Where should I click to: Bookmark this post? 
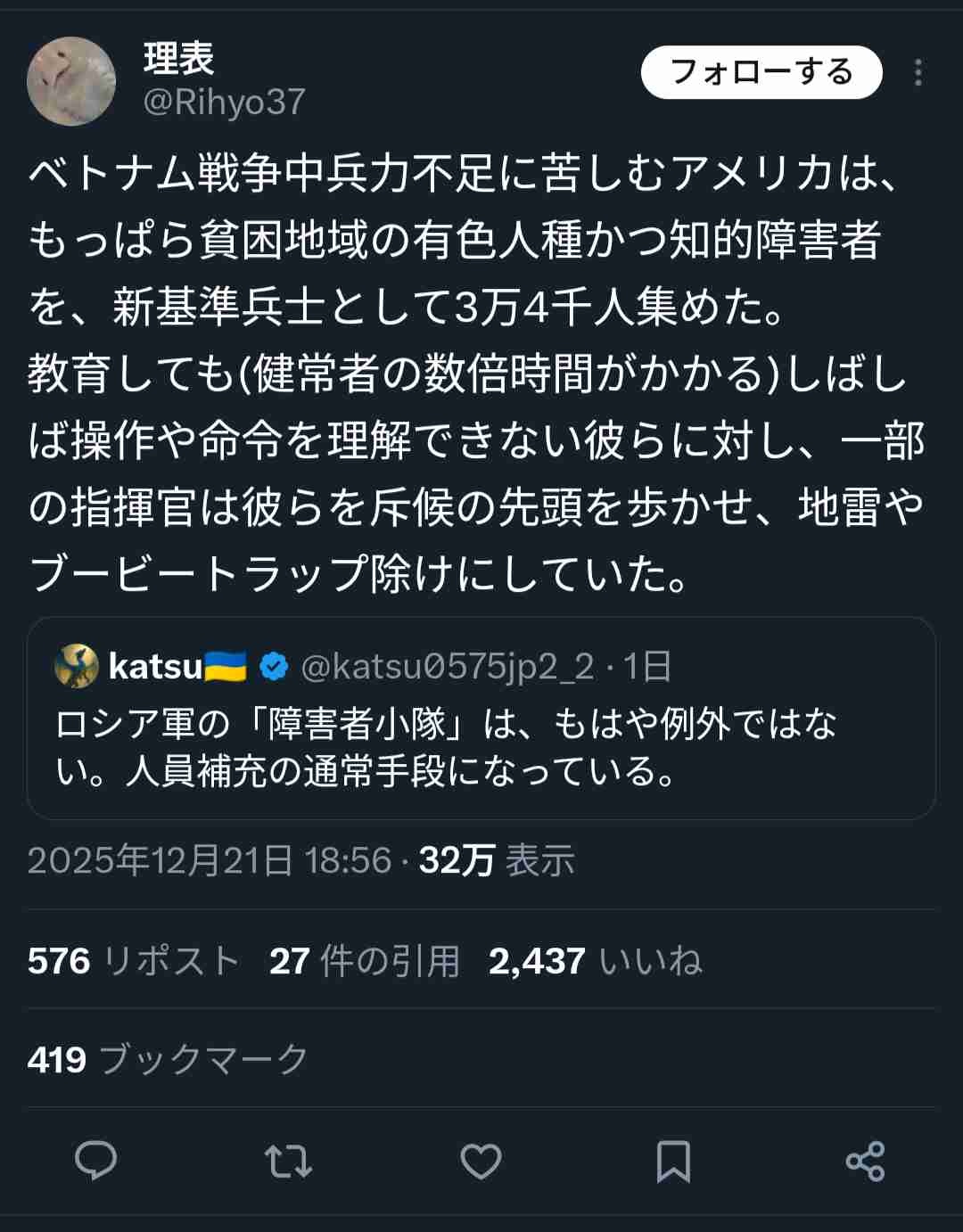pyautogui.click(x=673, y=1162)
